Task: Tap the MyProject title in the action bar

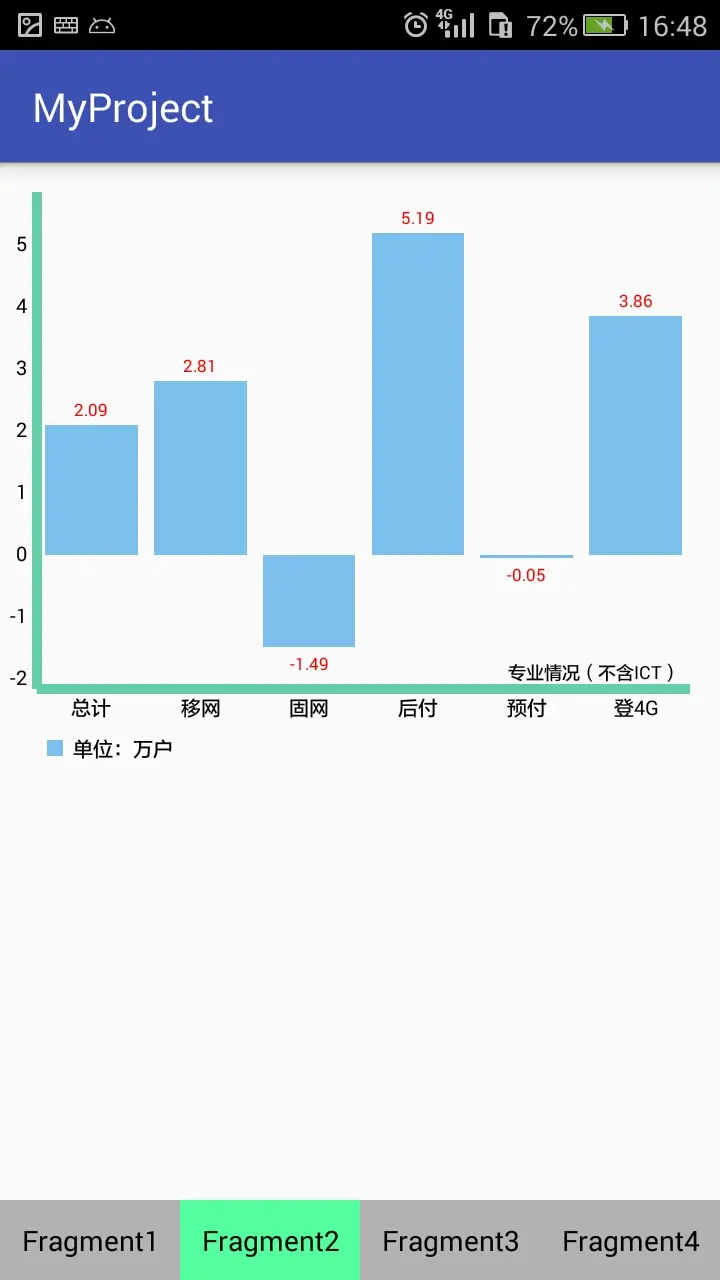Action: point(122,107)
